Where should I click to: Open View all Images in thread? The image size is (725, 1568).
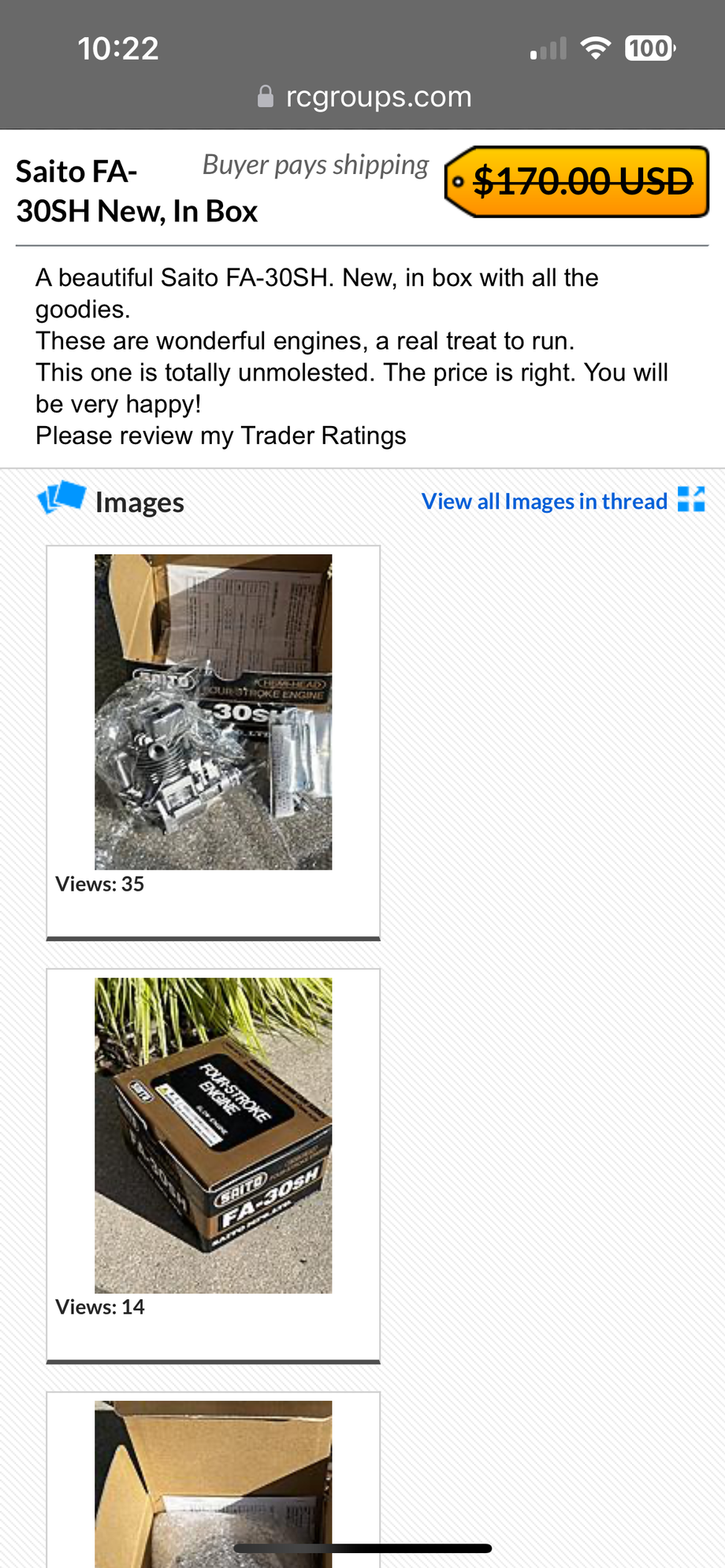coord(545,502)
